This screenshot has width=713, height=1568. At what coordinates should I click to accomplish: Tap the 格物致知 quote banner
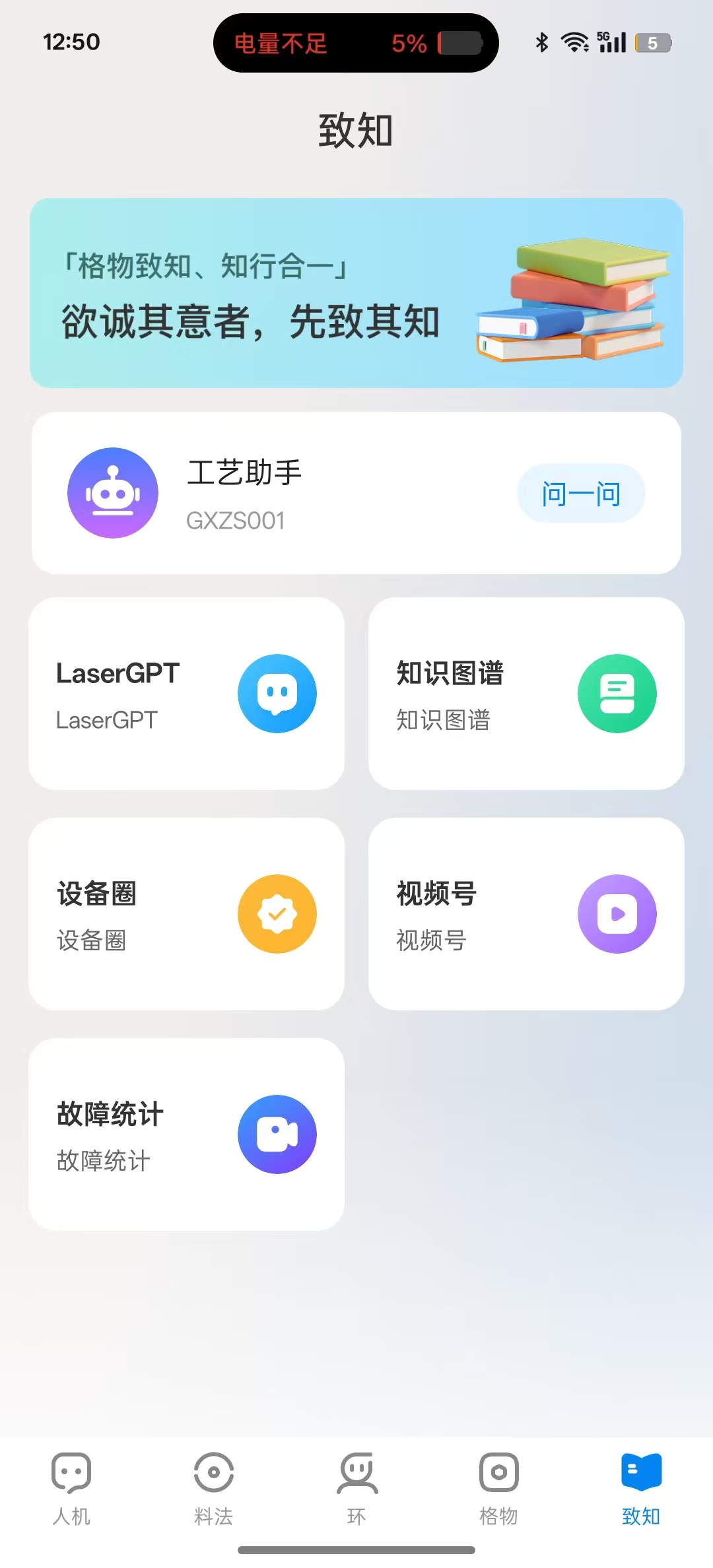point(356,290)
